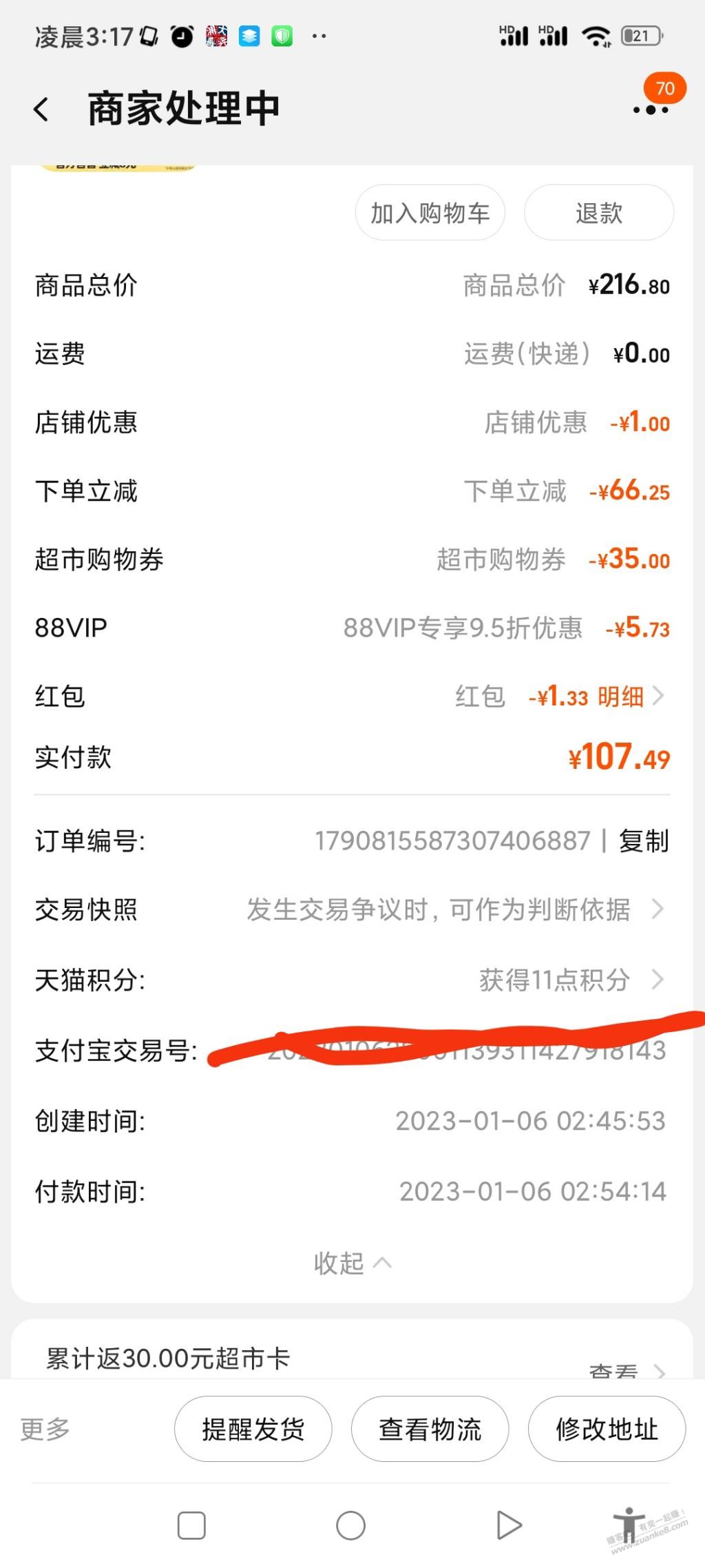Tap 提醒发货 to remind the seller

tap(253, 1429)
